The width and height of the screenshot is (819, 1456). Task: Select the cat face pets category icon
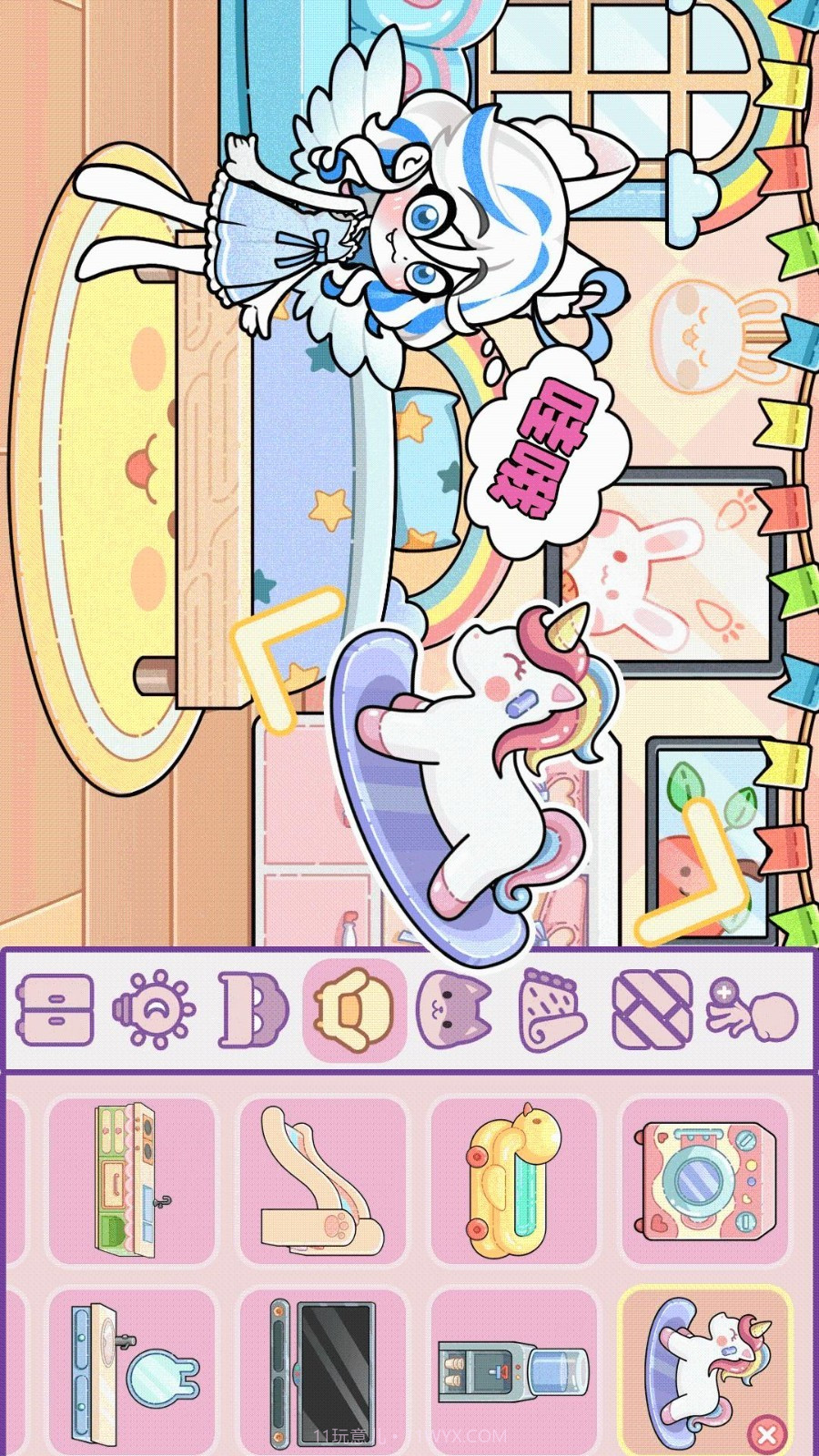click(x=453, y=1009)
